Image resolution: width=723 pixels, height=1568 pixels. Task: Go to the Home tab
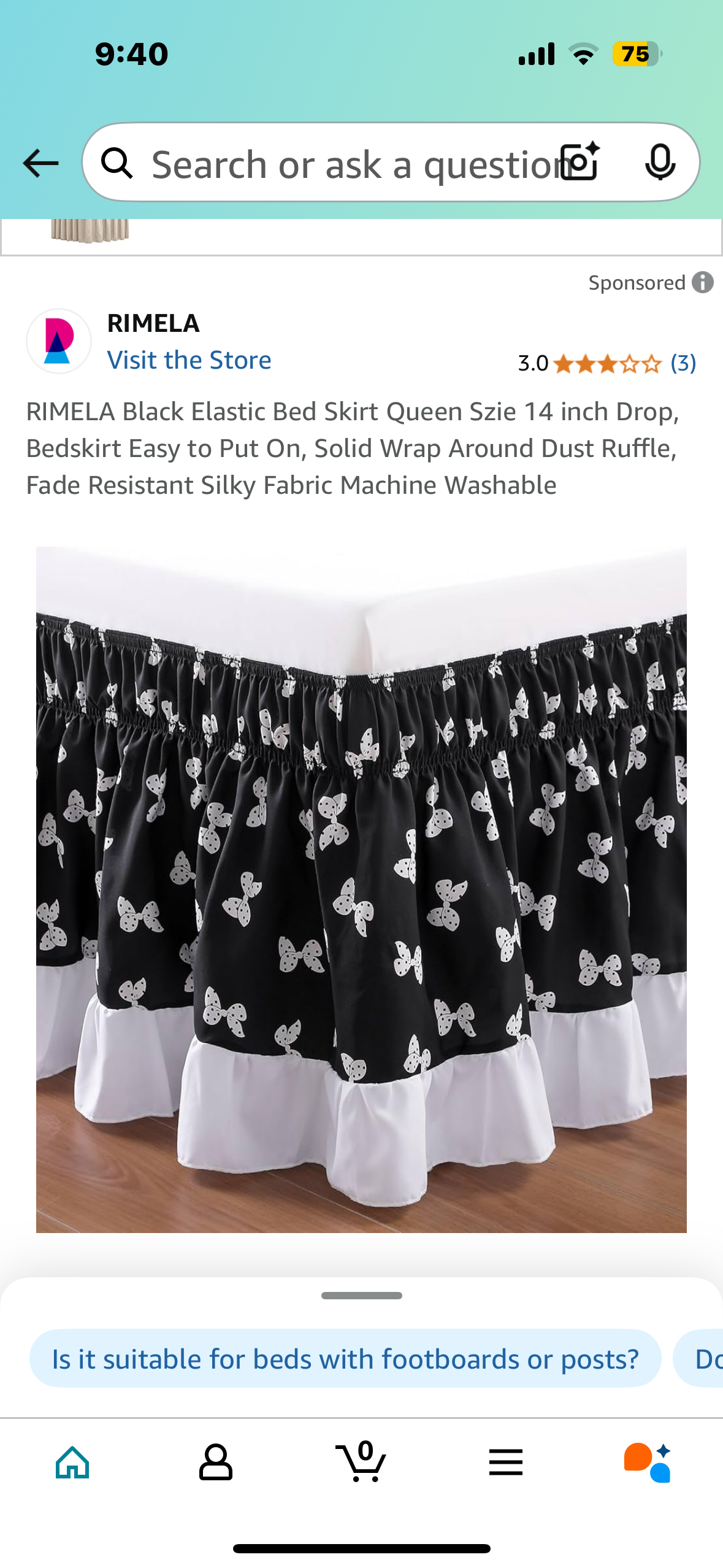click(x=72, y=1463)
